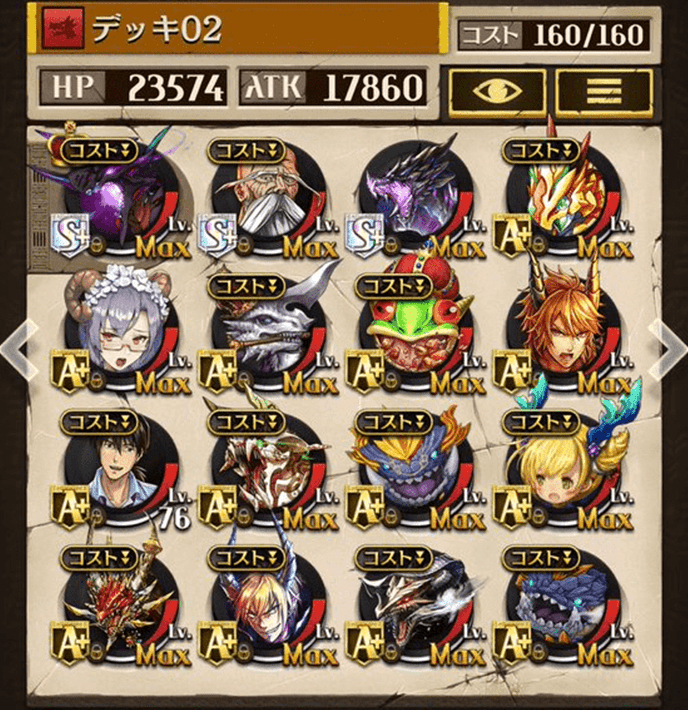Go to the next deck arrow
Screen dimensions: 688x710
tap(667, 349)
